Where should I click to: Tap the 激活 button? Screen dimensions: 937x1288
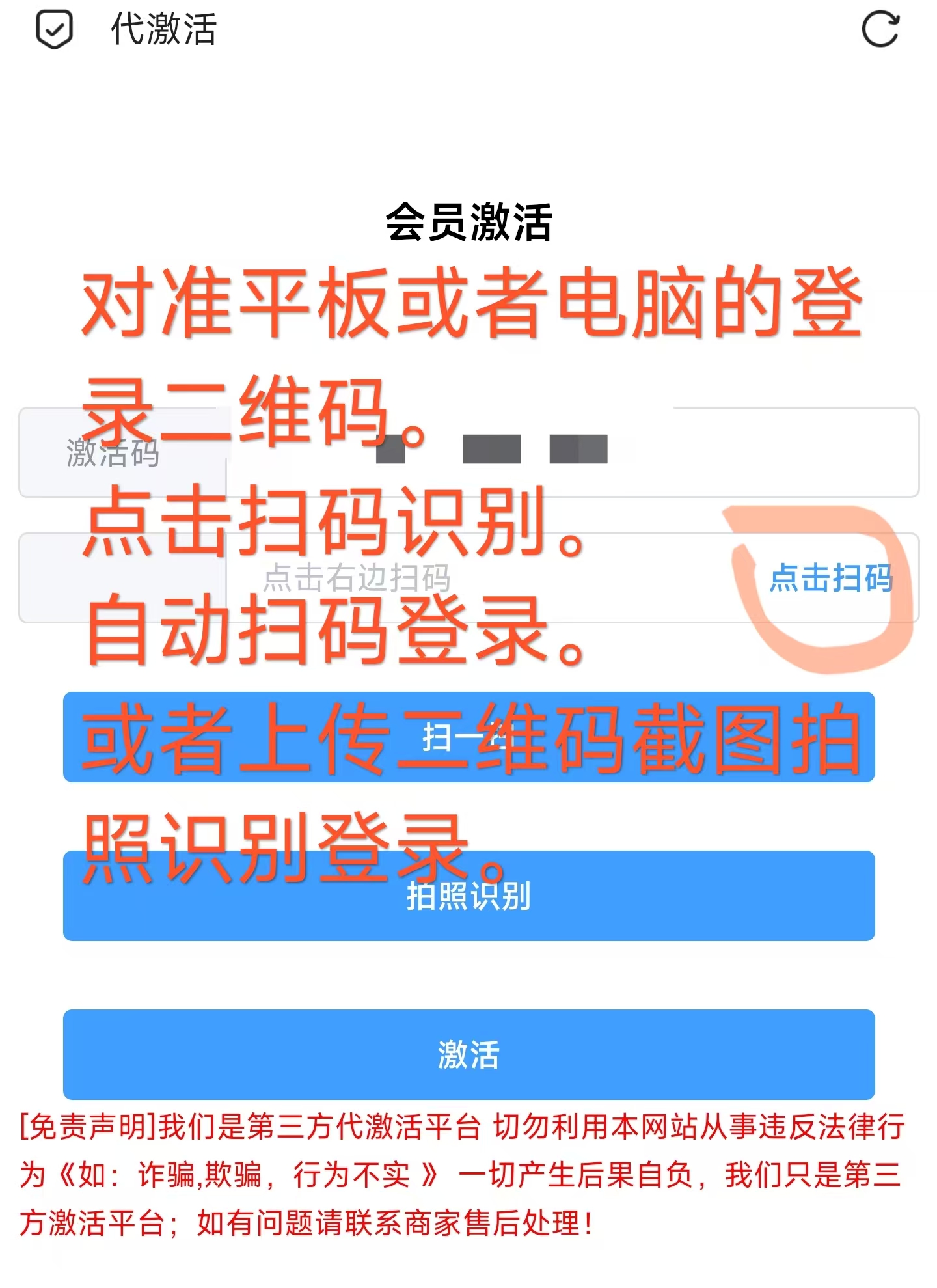[x=468, y=1054]
